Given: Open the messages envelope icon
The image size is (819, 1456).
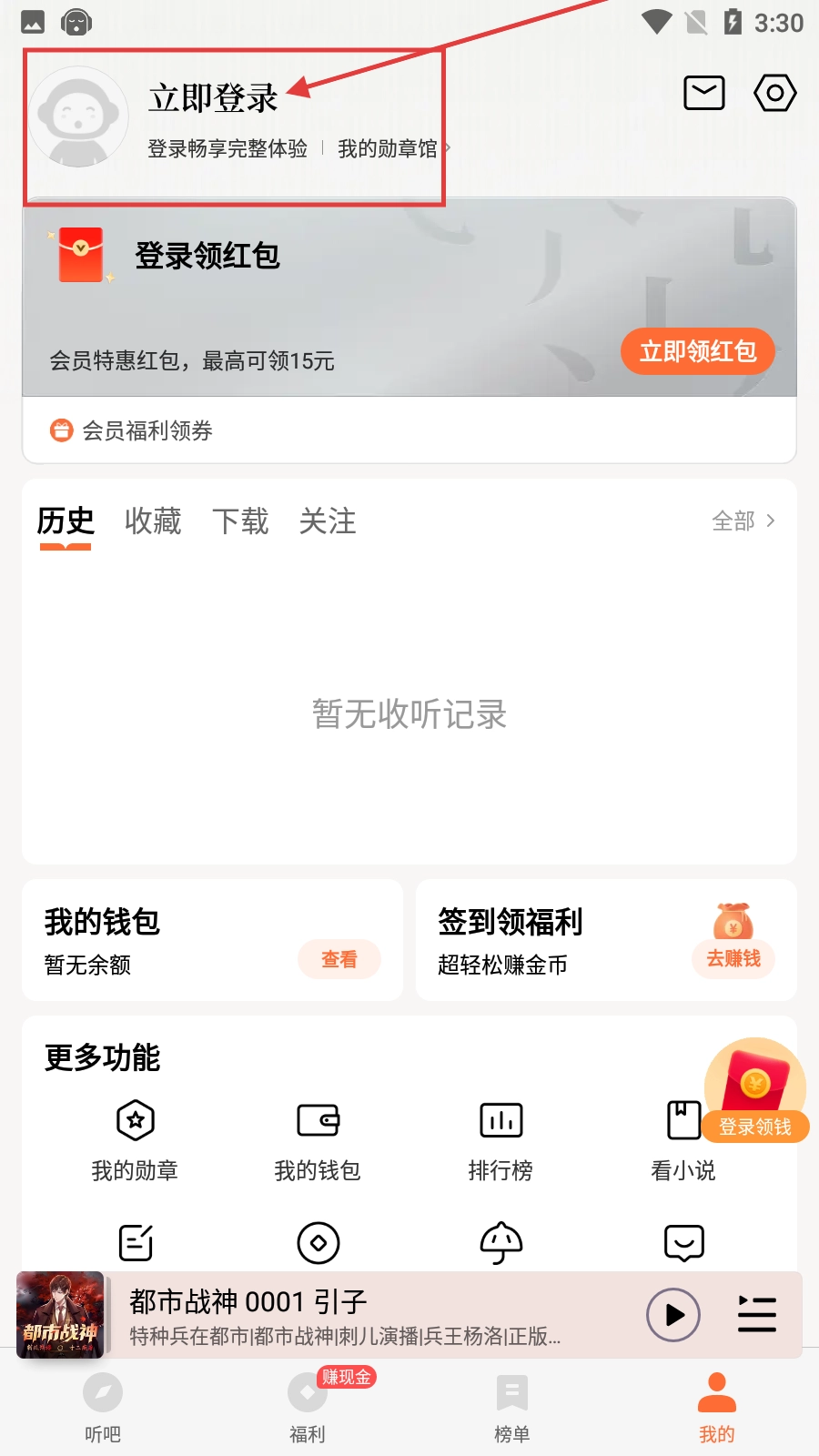Looking at the screenshot, I should (703, 93).
